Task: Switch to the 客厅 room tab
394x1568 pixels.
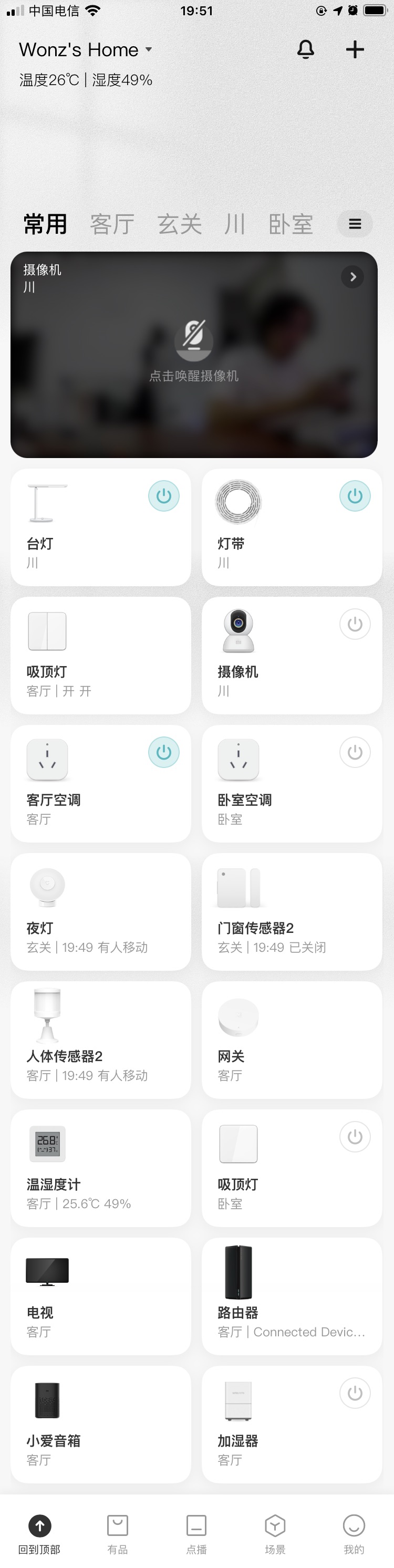Action: 112,224
